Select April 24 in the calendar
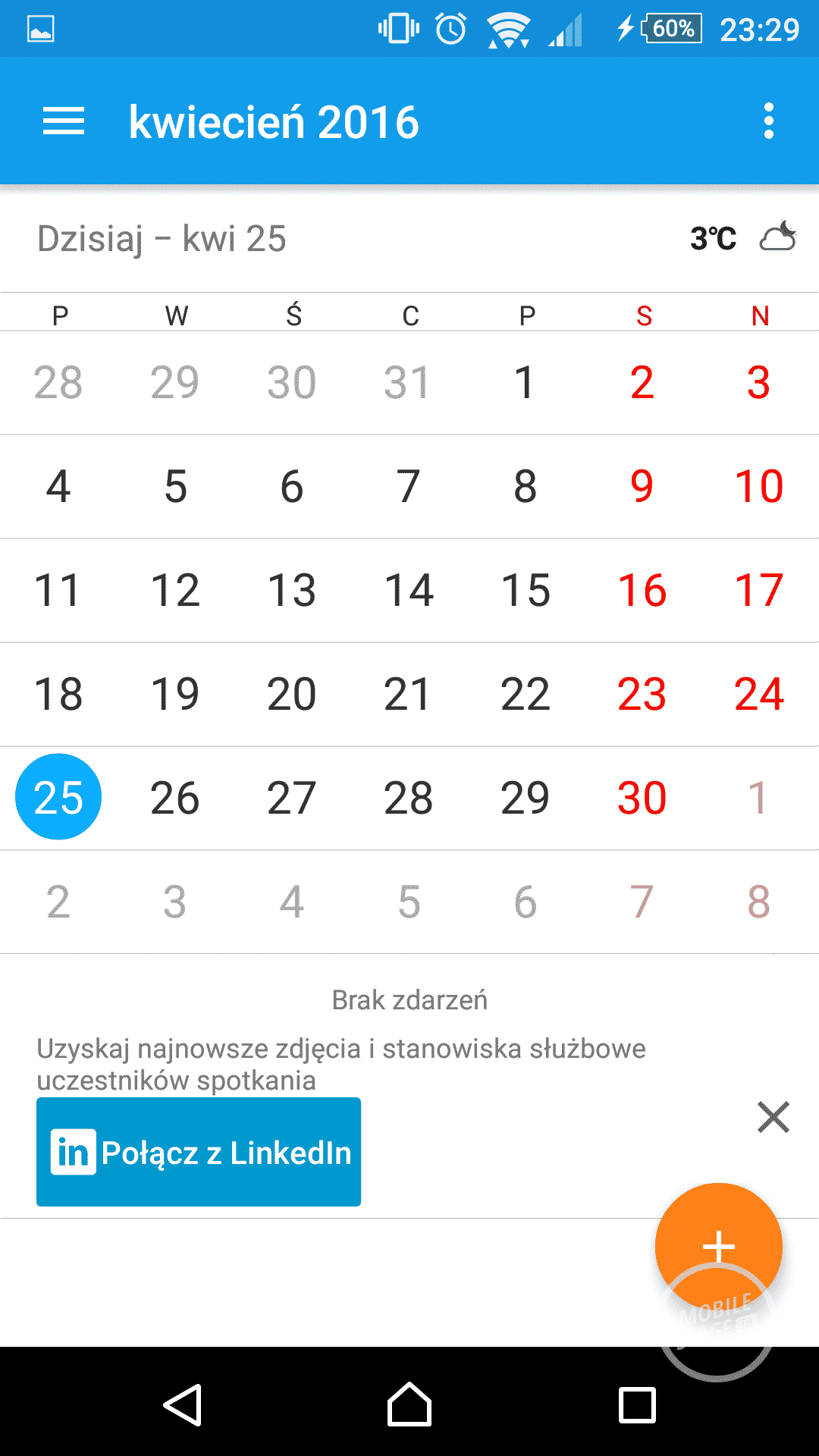819x1456 pixels. pos(758,694)
